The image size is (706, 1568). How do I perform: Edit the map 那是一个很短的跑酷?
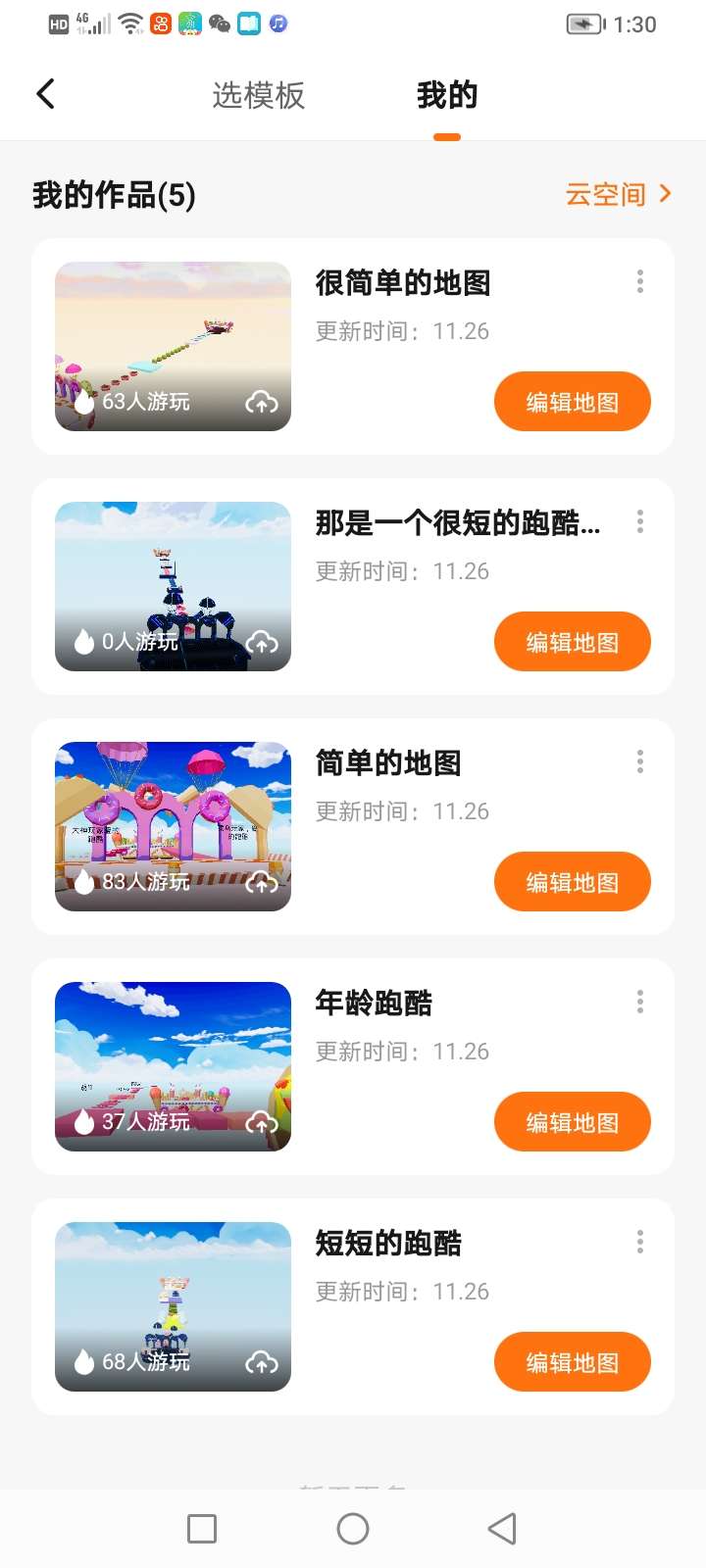[x=572, y=642]
